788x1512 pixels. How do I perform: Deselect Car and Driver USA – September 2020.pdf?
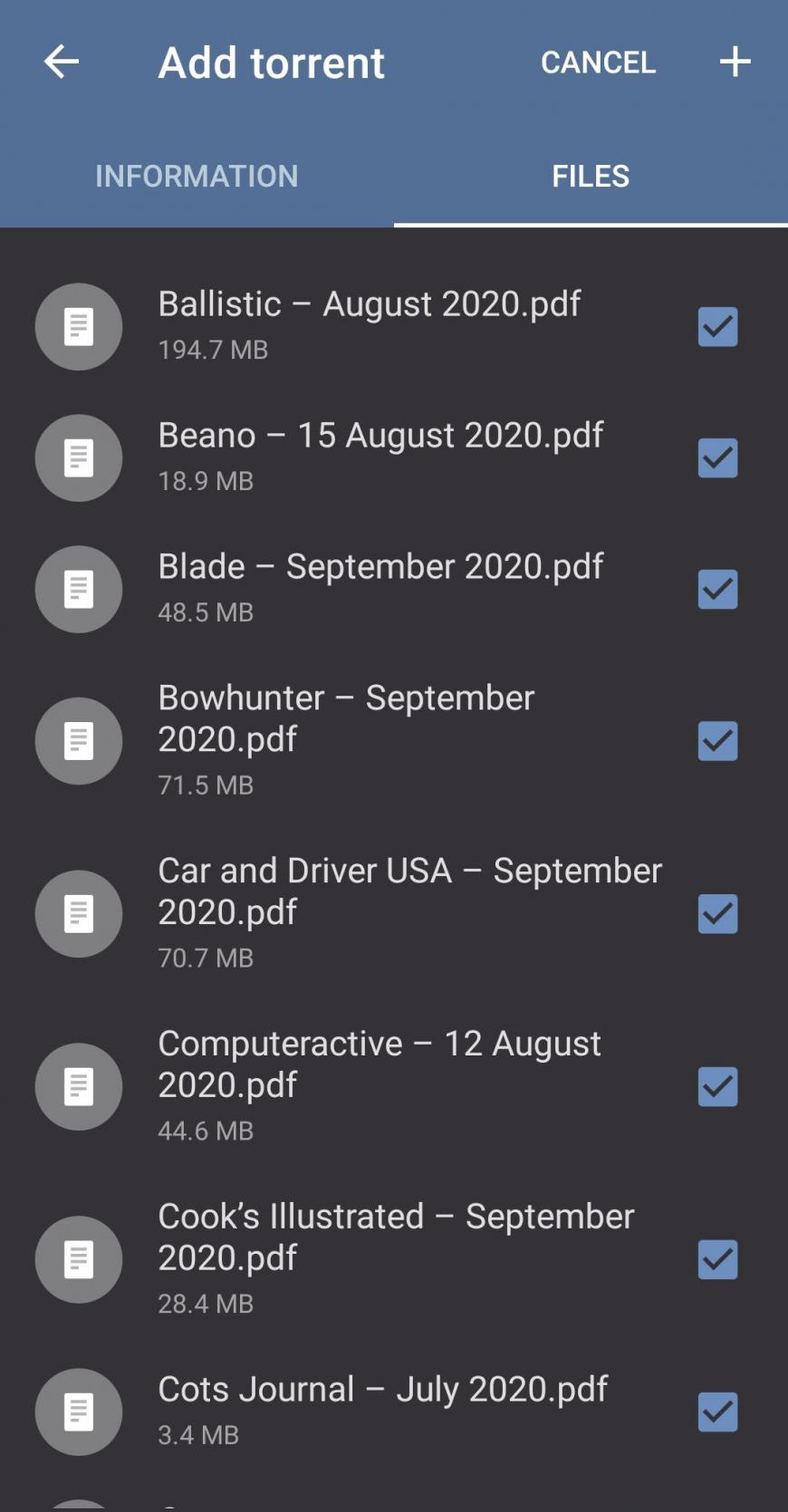coord(717,914)
